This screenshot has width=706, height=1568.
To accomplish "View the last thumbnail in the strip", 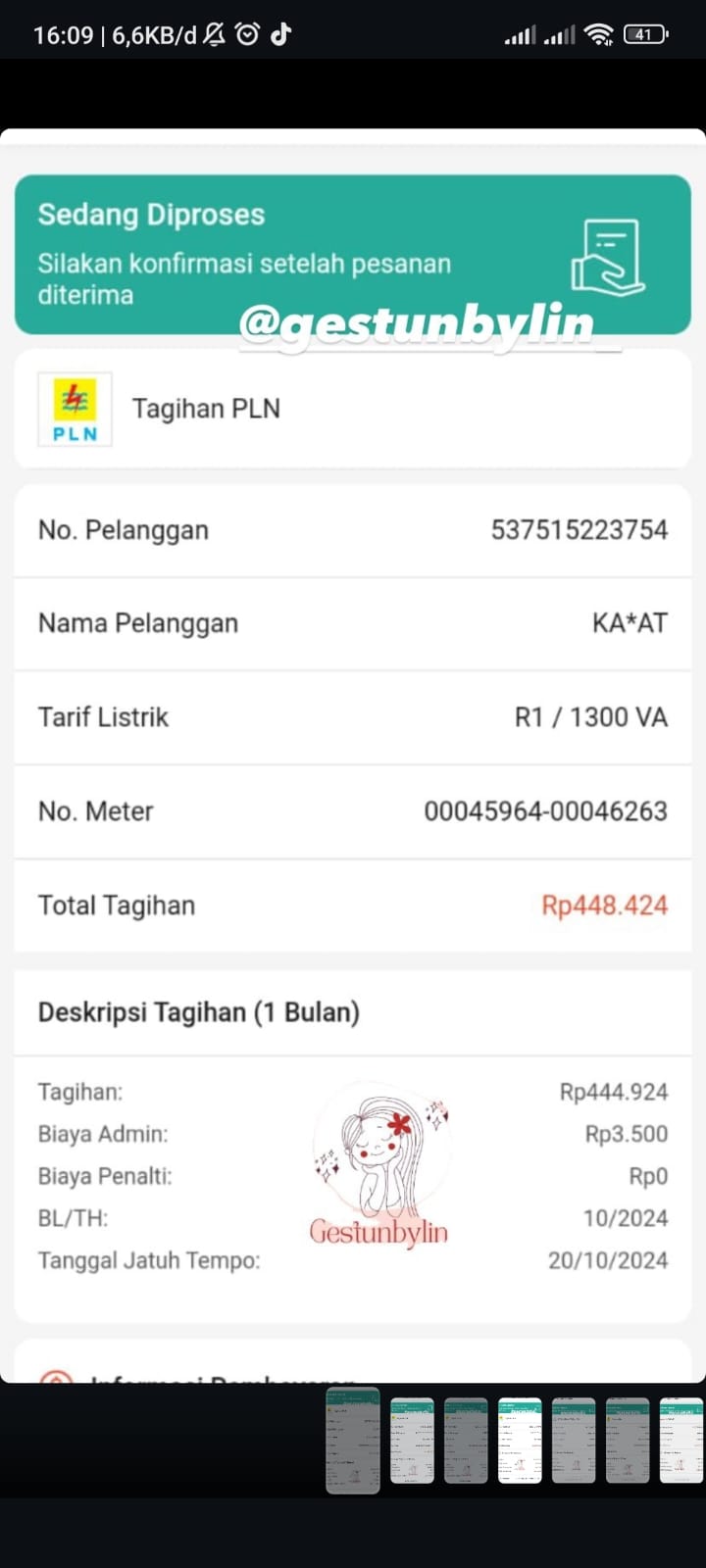I will pos(681,1440).
